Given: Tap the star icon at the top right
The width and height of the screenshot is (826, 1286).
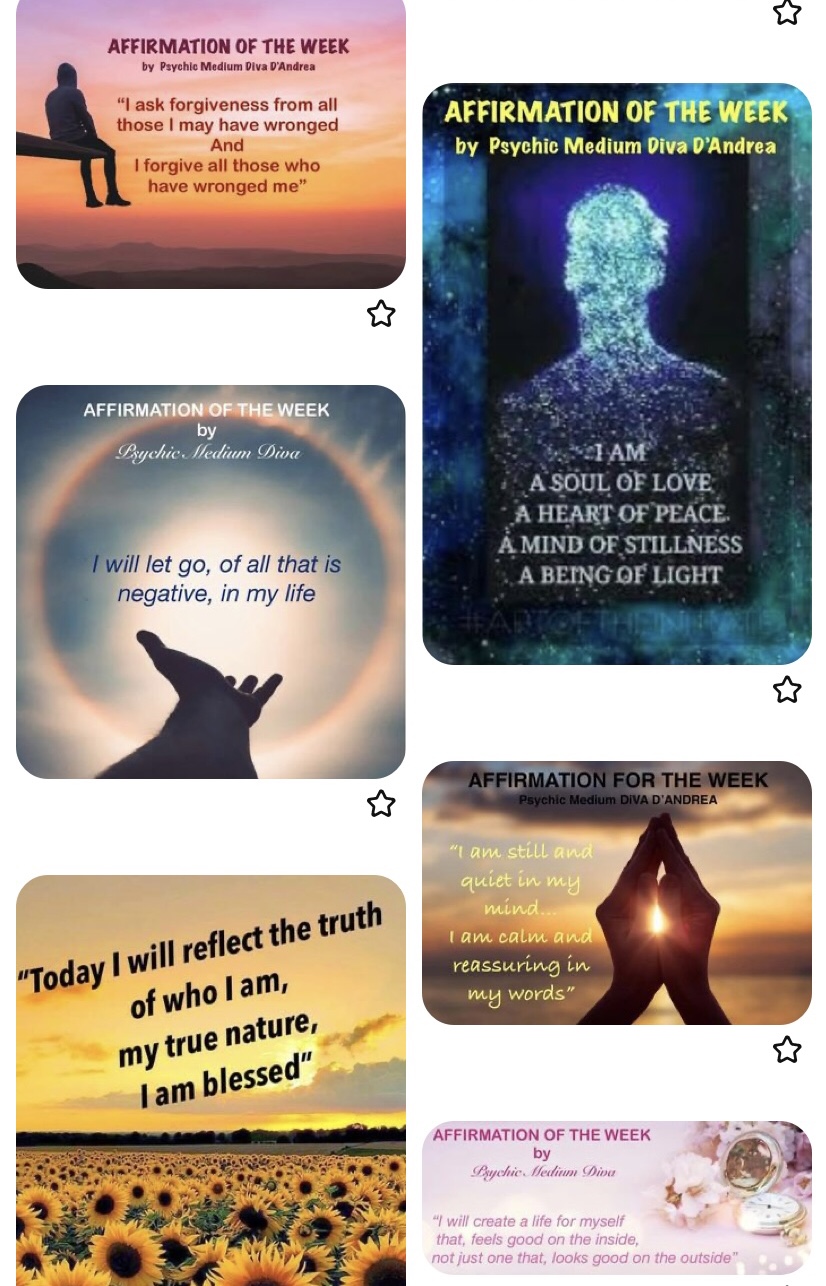Looking at the screenshot, I should tap(787, 13).
